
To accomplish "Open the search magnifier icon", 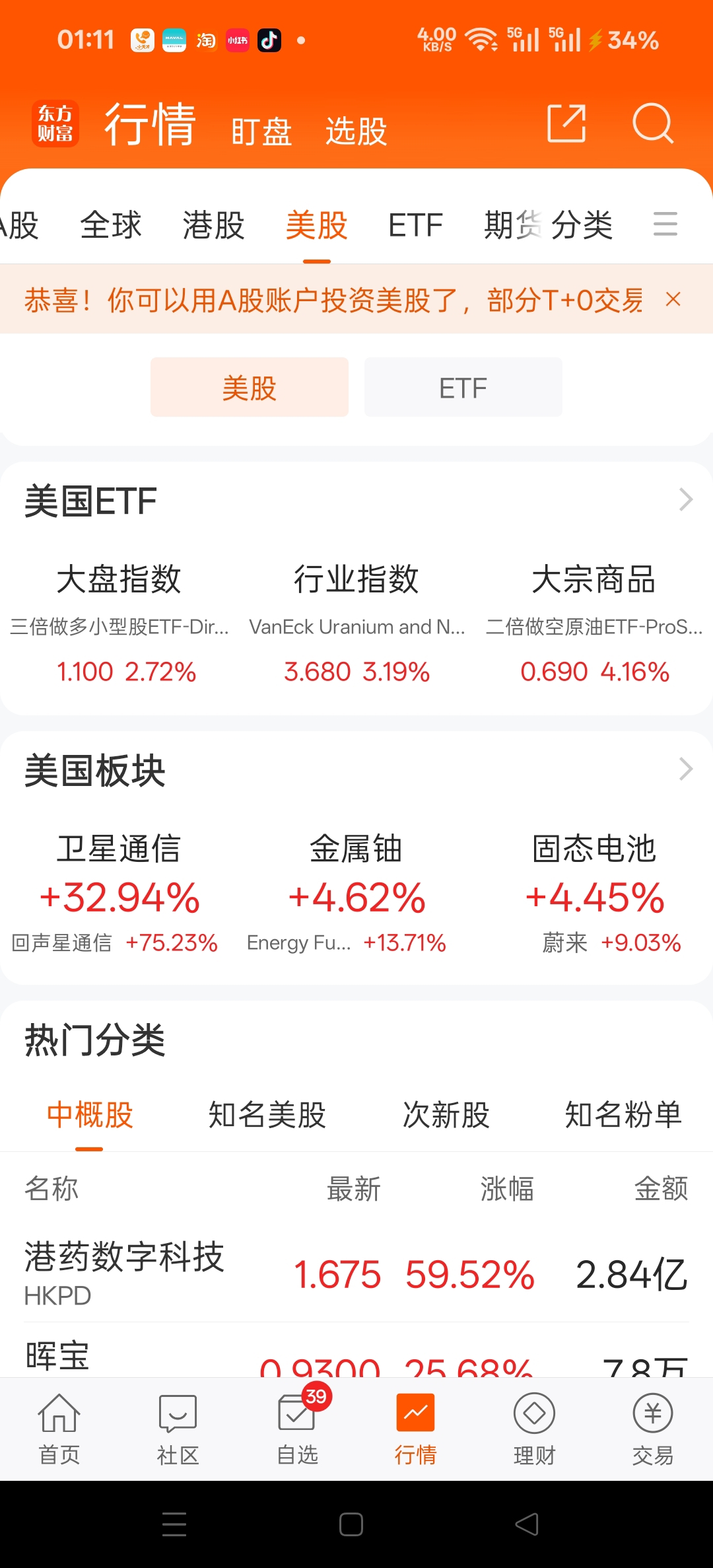I will point(652,124).
